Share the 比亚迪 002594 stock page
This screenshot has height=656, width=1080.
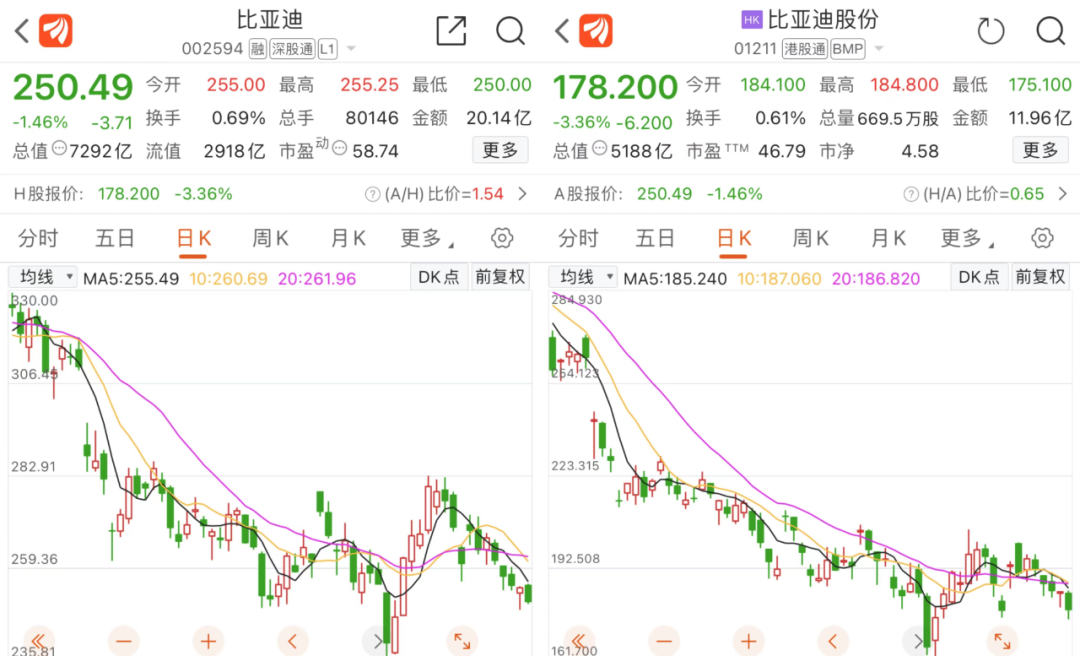[451, 31]
